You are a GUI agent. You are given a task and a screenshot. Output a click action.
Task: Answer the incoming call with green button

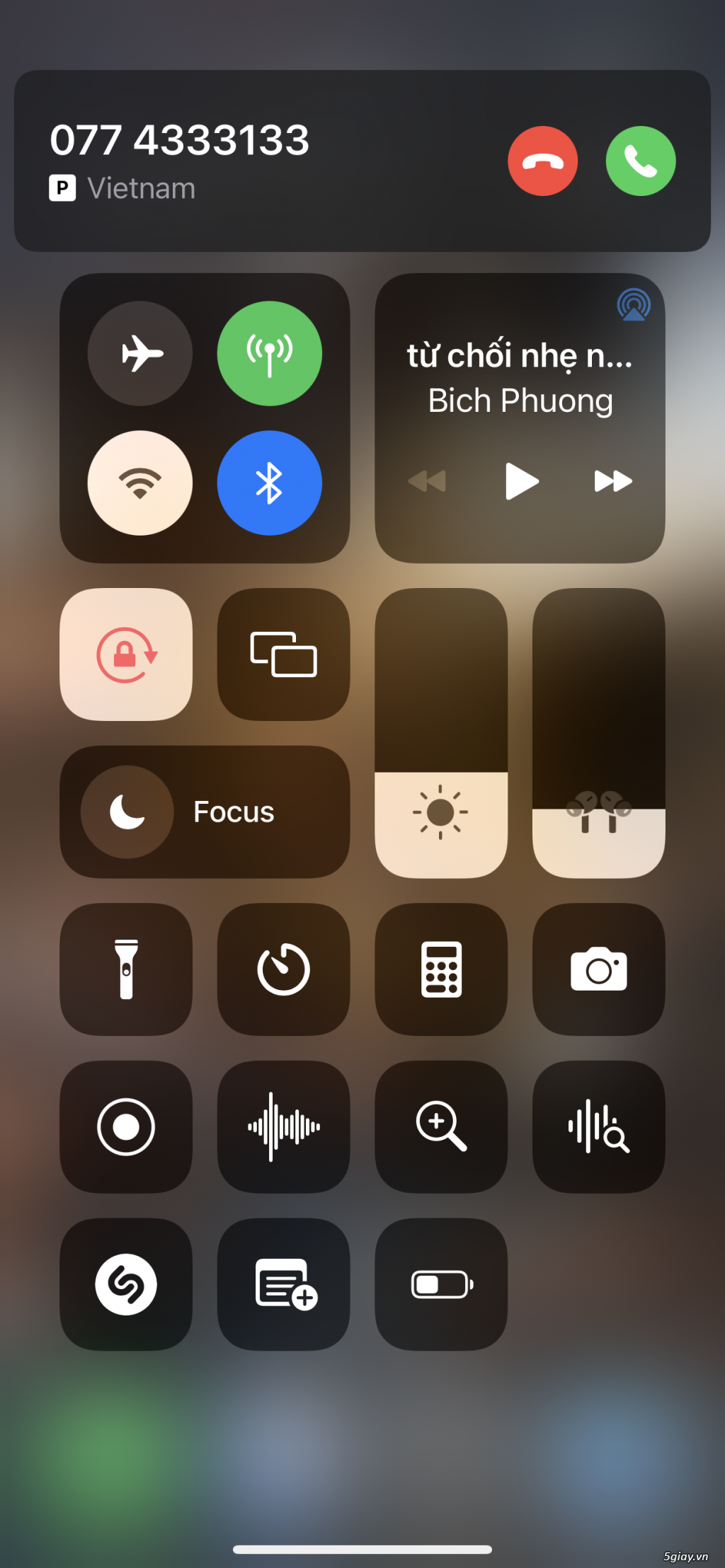(640, 161)
